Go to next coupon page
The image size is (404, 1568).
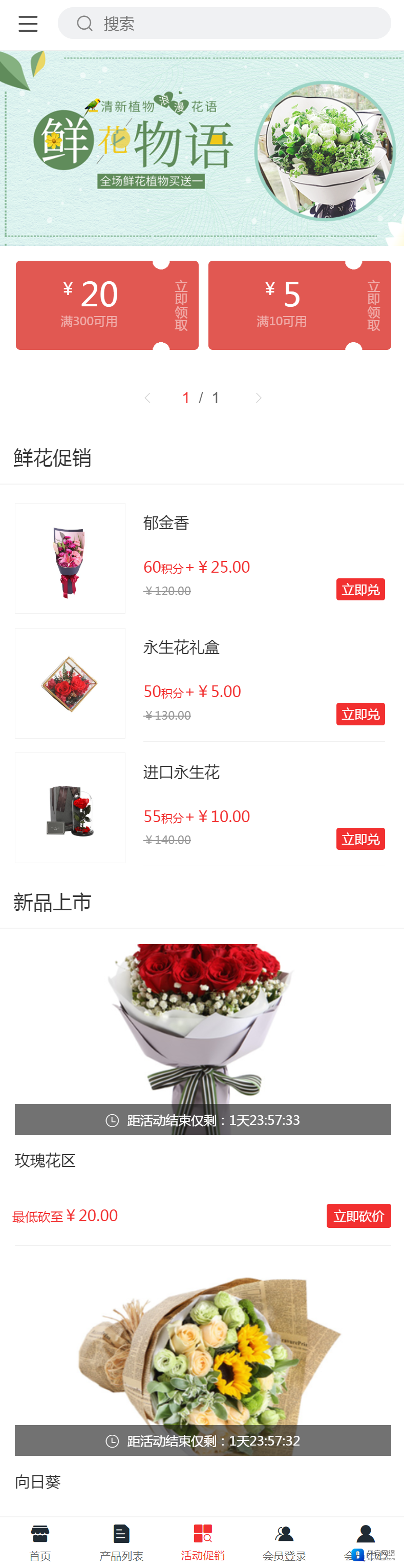coord(259,398)
